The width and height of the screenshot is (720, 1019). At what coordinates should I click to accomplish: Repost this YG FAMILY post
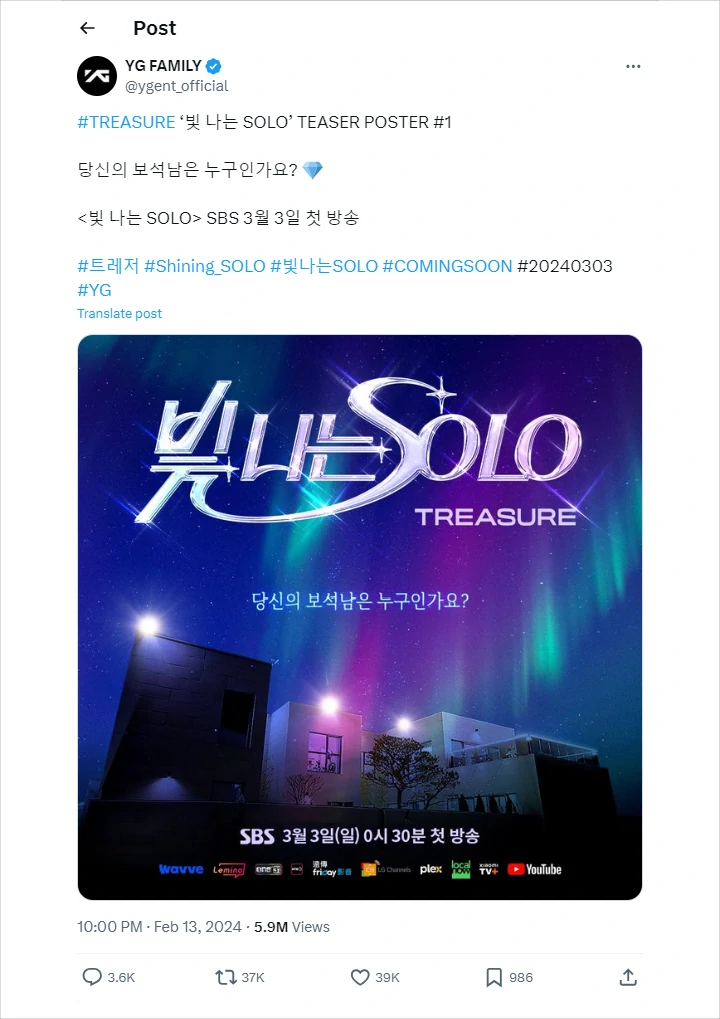227,977
